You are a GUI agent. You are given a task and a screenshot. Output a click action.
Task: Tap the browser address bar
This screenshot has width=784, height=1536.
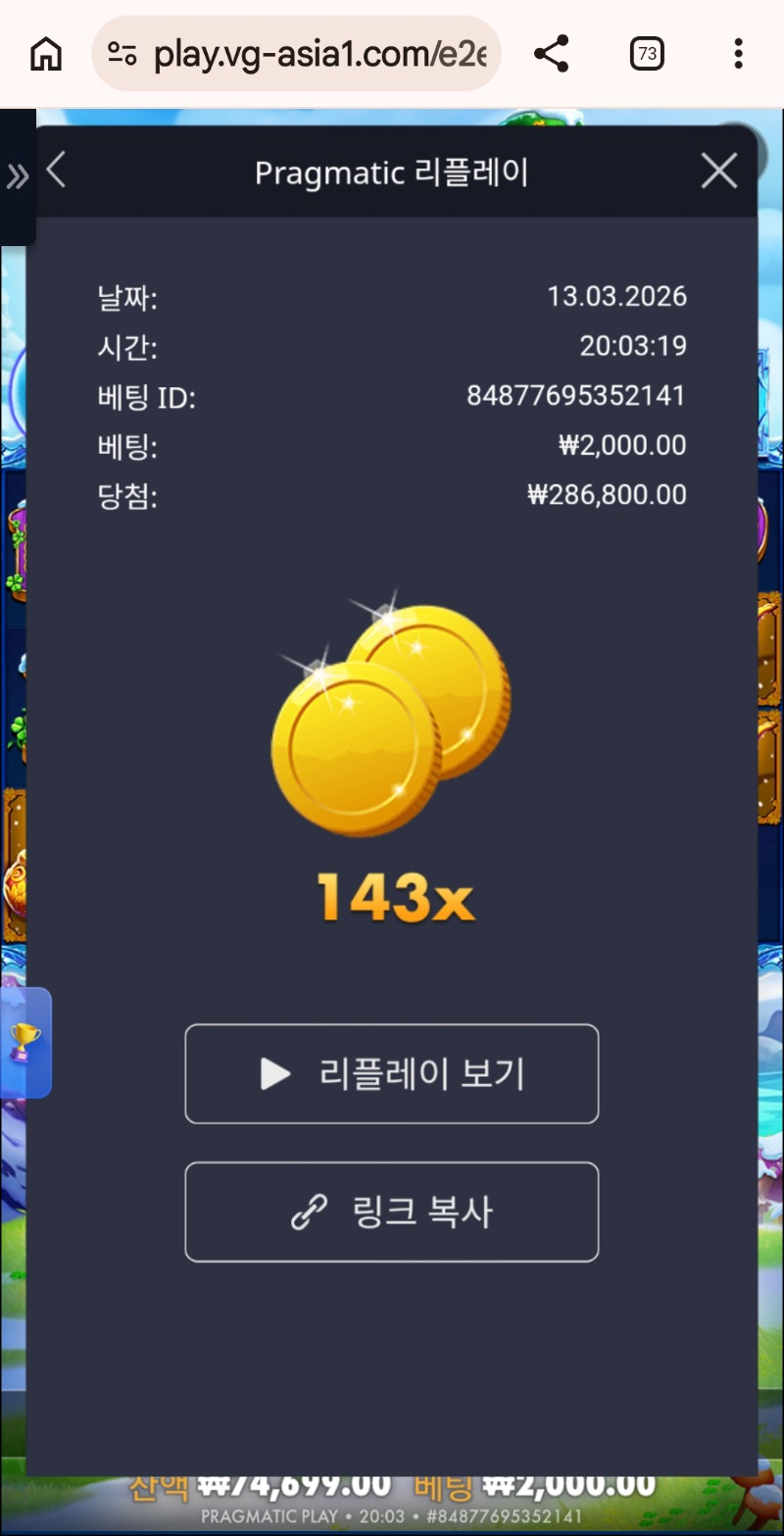click(304, 55)
